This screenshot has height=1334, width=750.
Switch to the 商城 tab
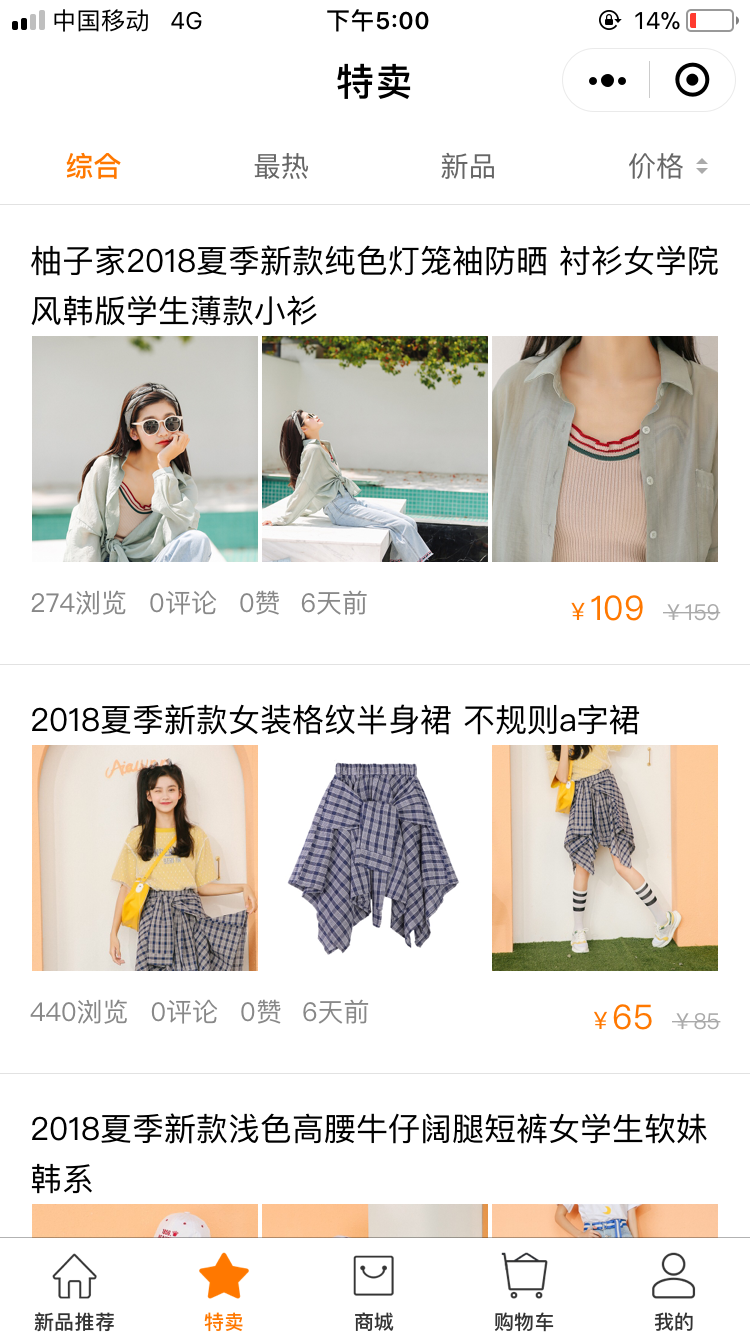[x=374, y=1292]
